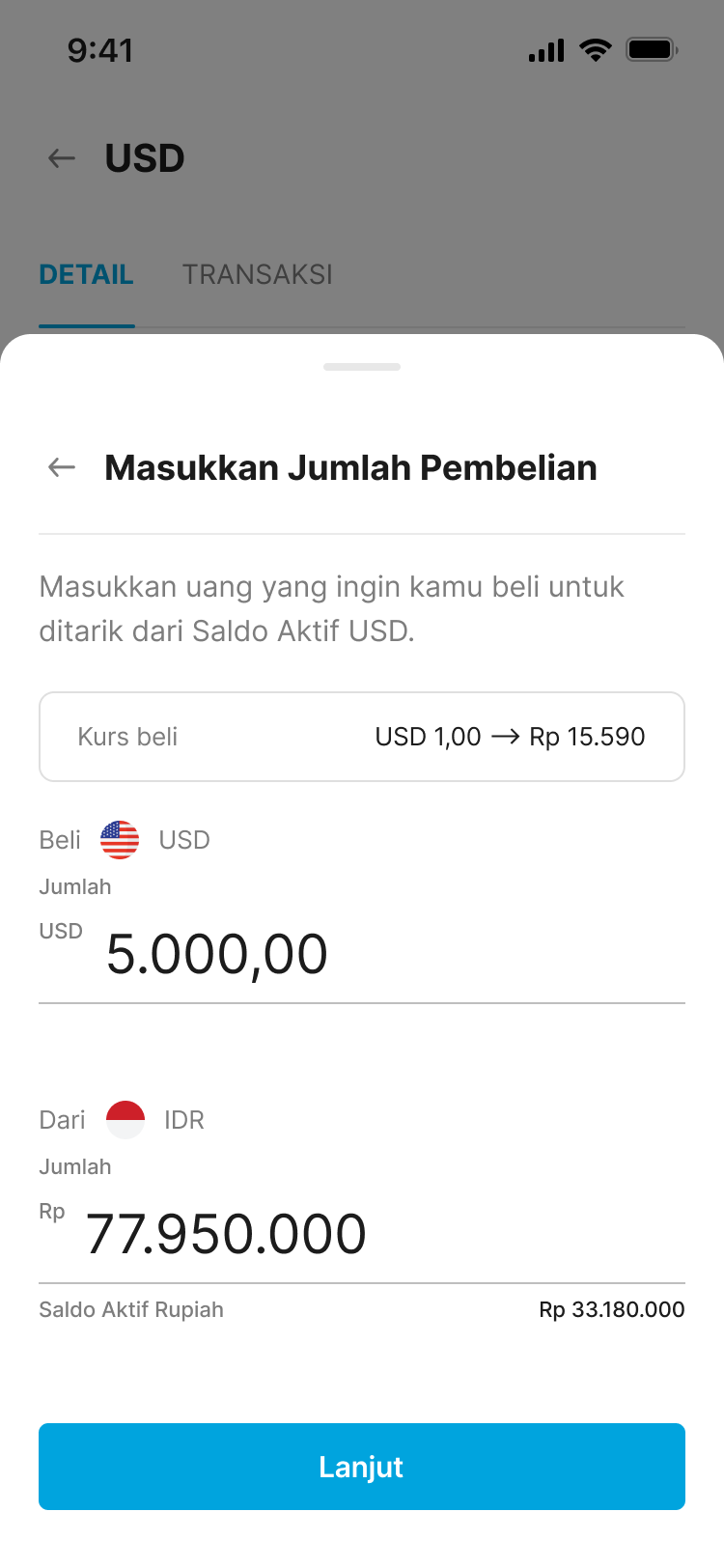Go back from the USD page

click(x=62, y=158)
